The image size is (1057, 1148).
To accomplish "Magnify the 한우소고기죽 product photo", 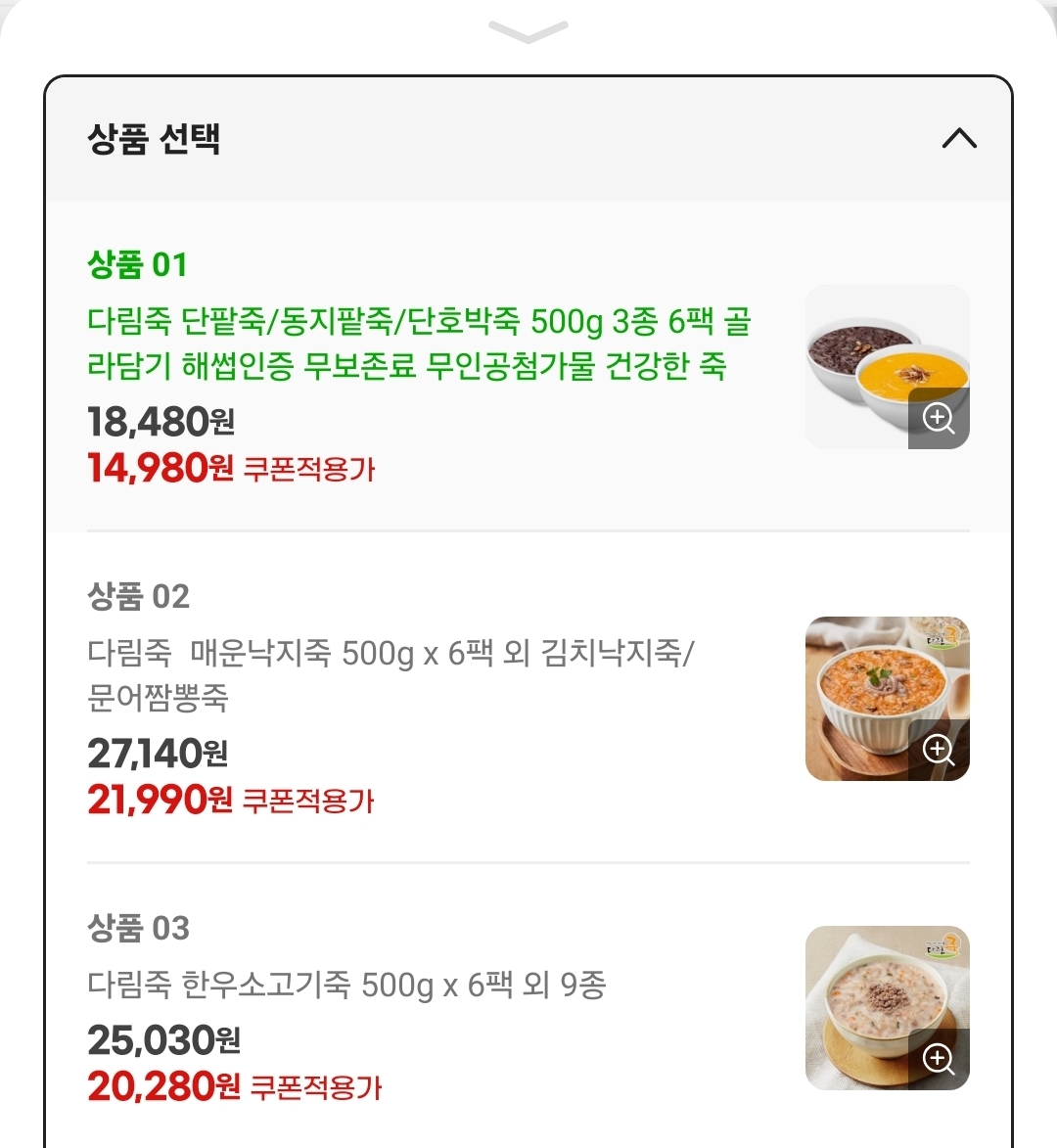I will pyautogui.click(x=939, y=1059).
